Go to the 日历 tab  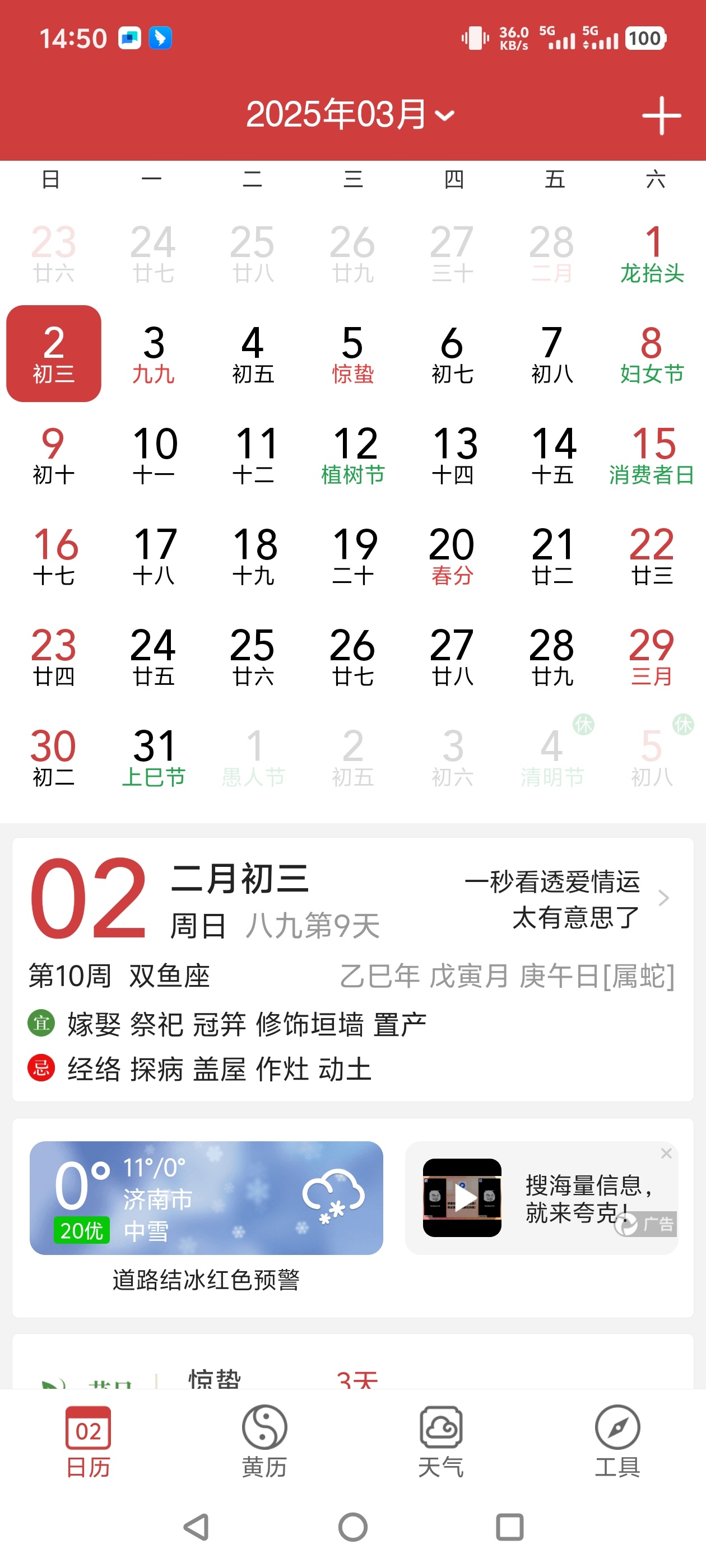[89, 1441]
